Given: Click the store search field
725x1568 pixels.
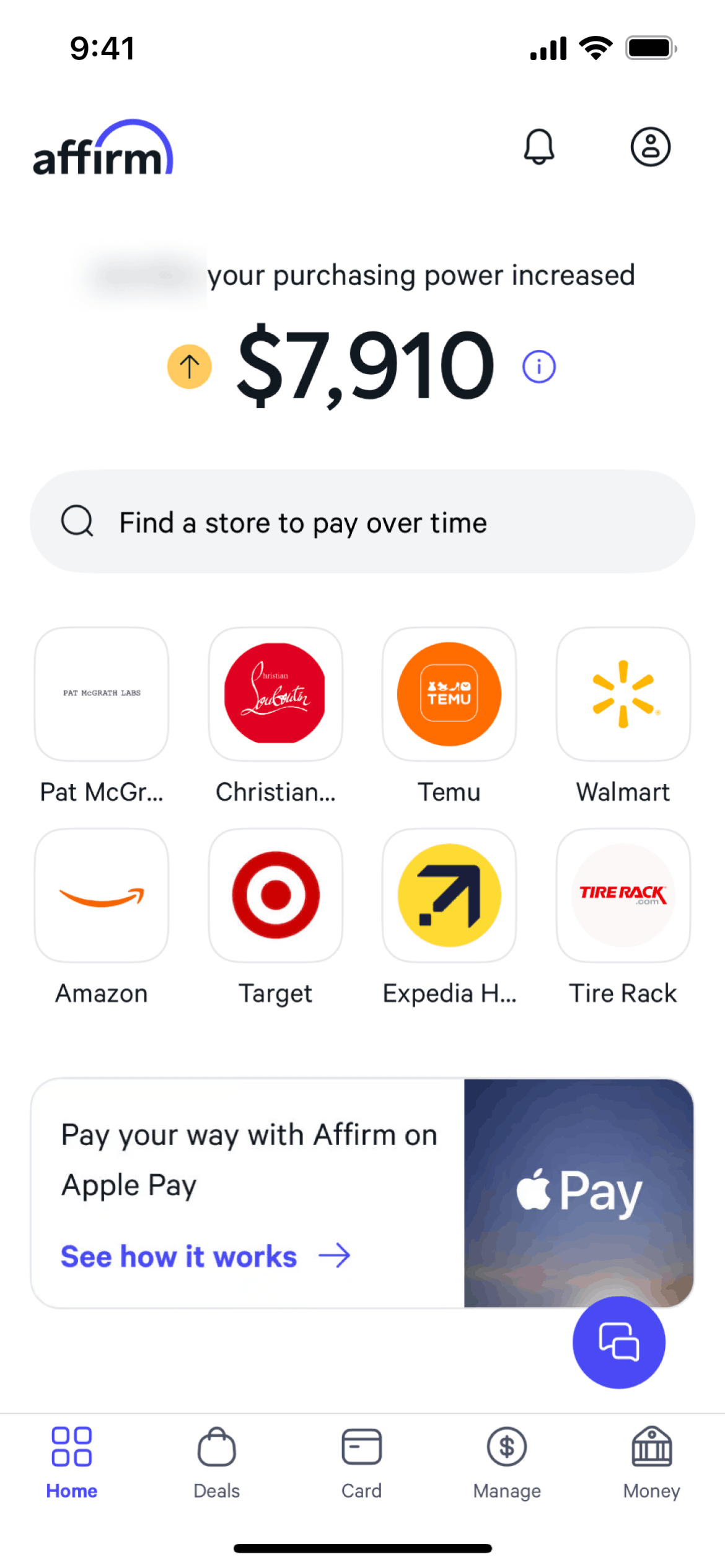Looking at the screenshot, I should pos(362,521).
